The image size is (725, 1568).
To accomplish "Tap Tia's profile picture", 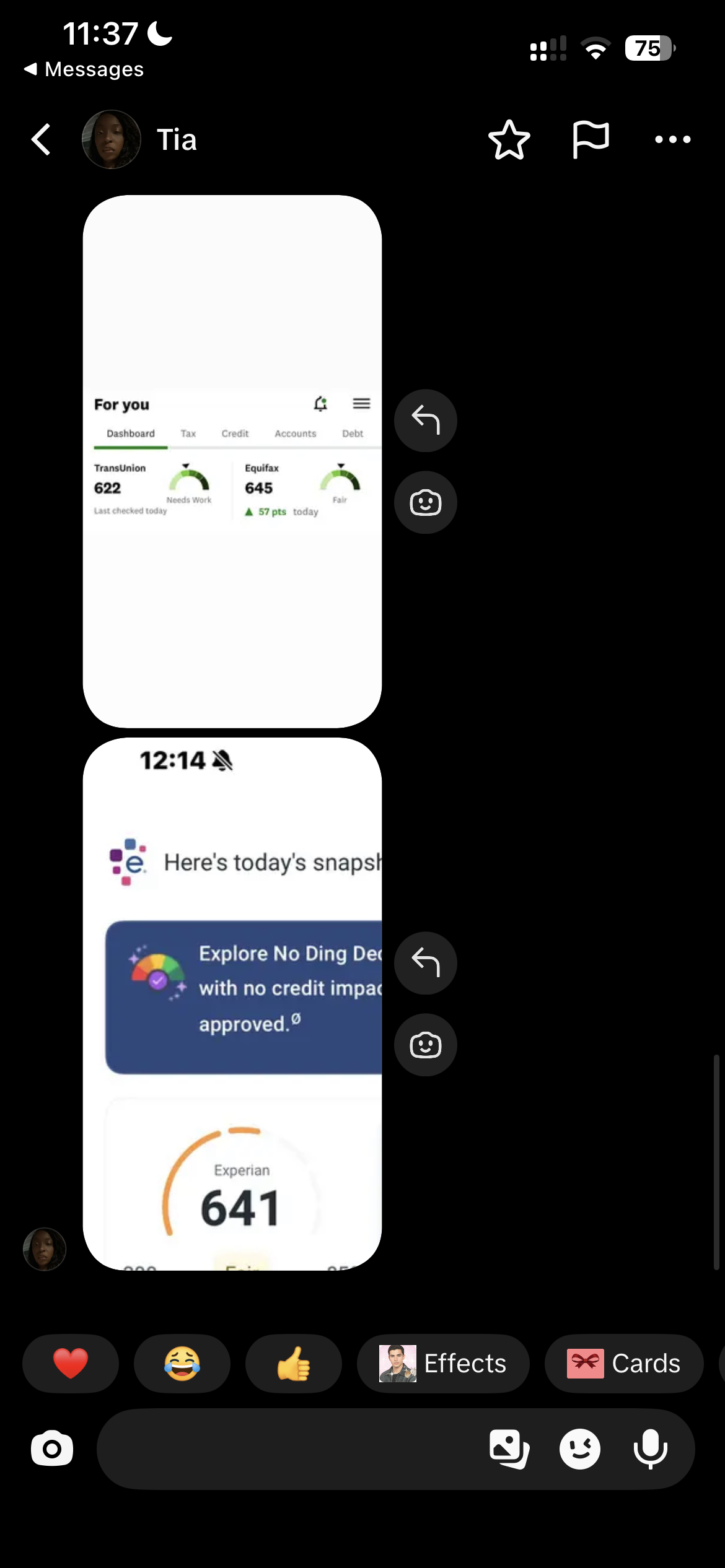I will click(112, 139).
